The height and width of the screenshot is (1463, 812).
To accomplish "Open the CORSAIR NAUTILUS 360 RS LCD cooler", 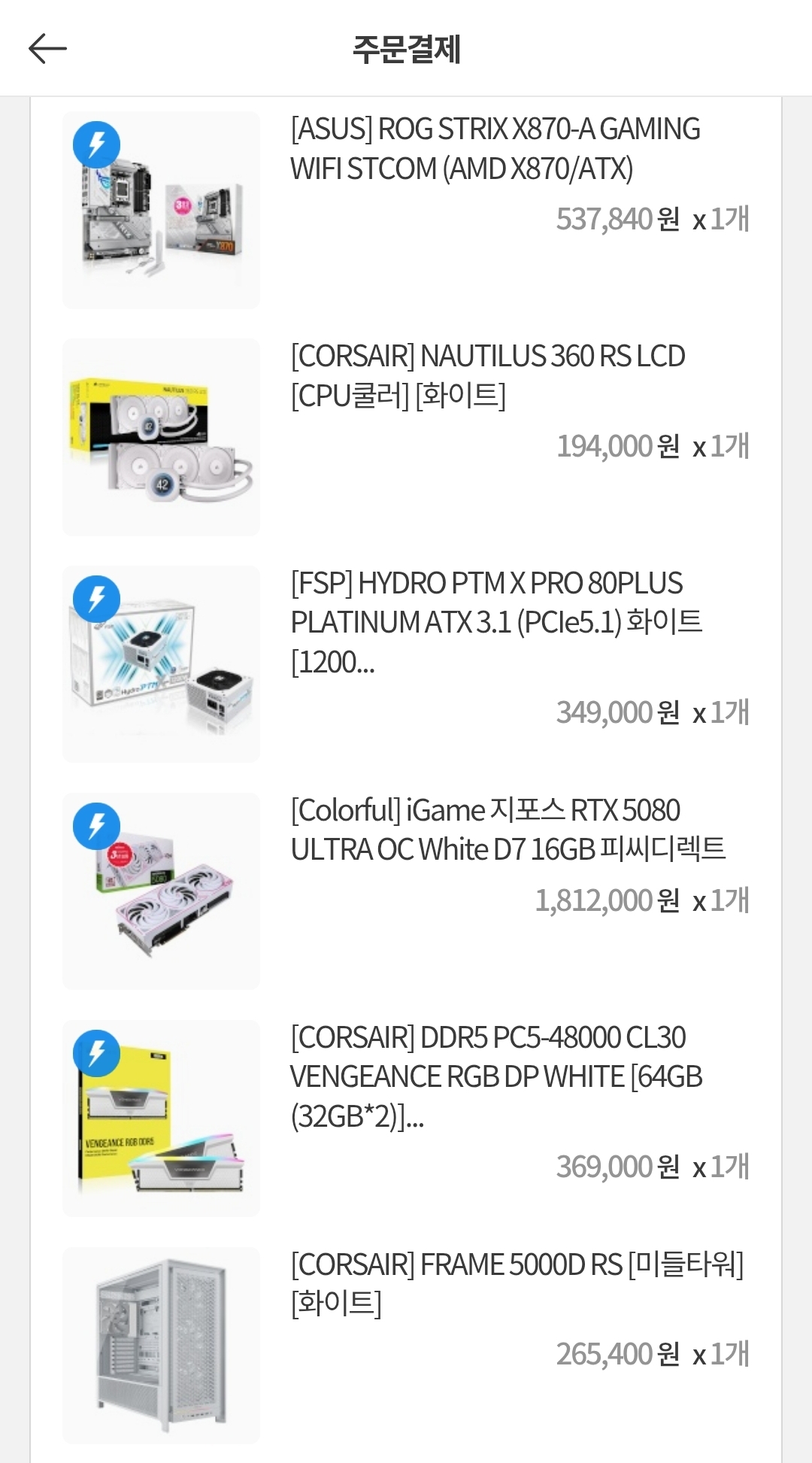I will coord(487,376).
